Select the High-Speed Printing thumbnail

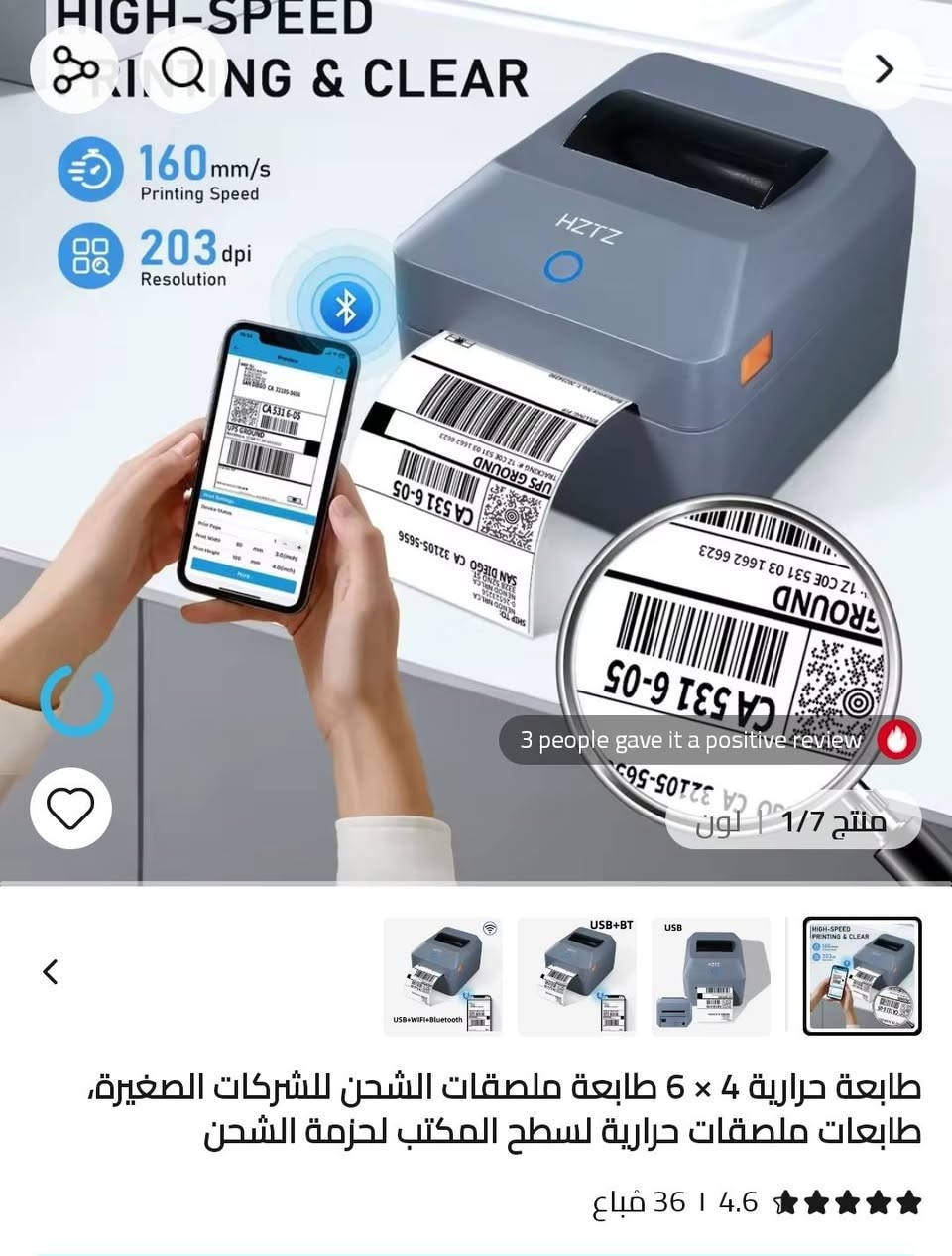[x=862, y=976]
